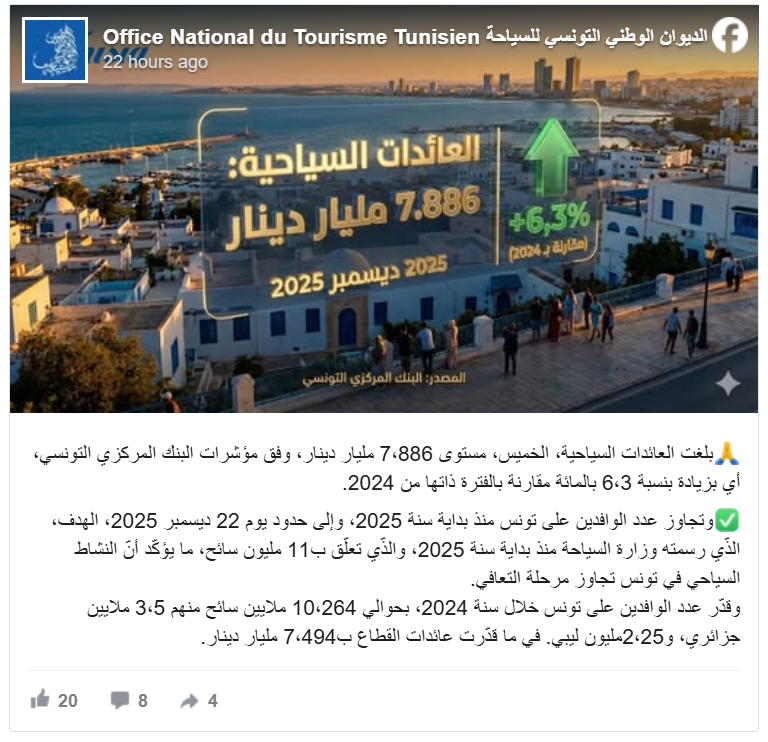Tap the page's blue profile avatar

pyautogui.click(x=54, y=48)
